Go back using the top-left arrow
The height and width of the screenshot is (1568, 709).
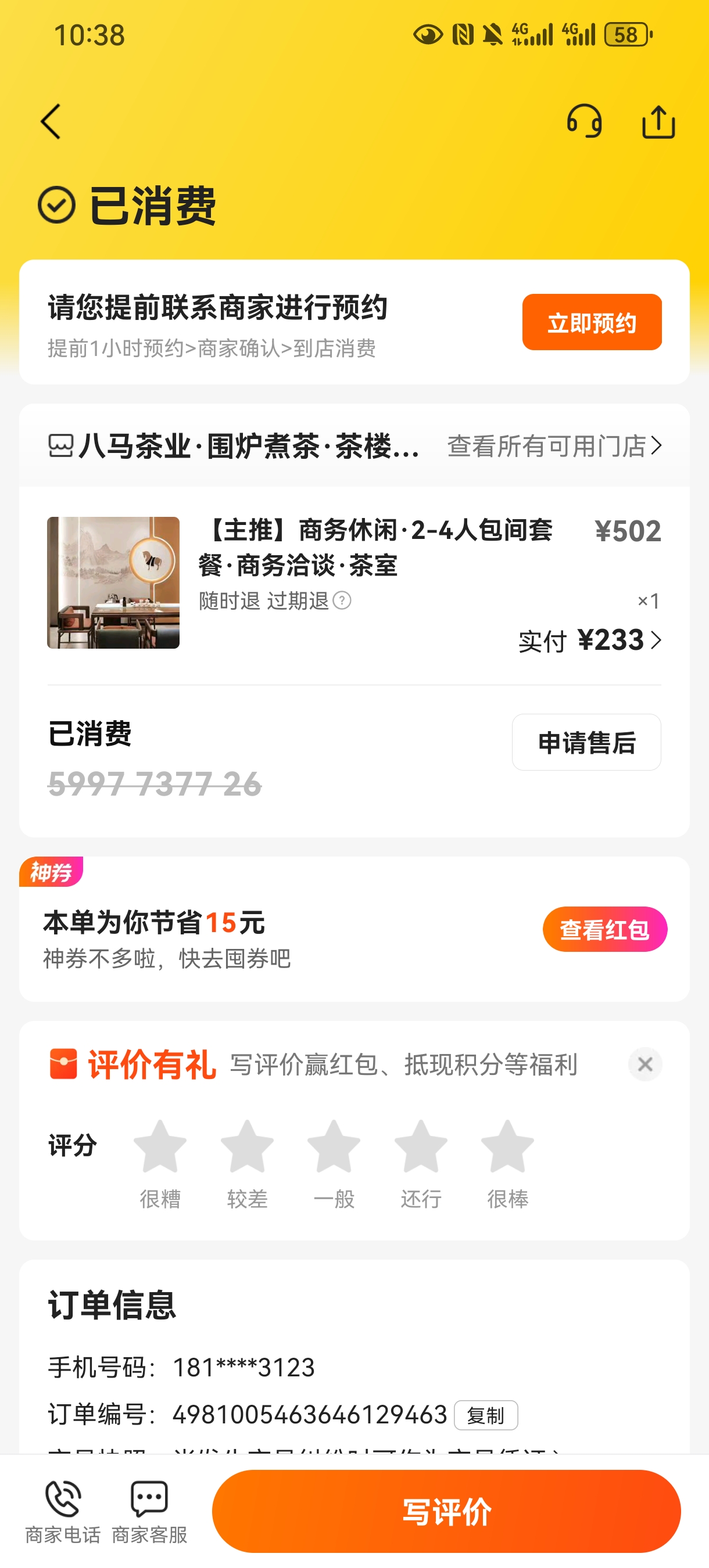click(x=51, y=121)
